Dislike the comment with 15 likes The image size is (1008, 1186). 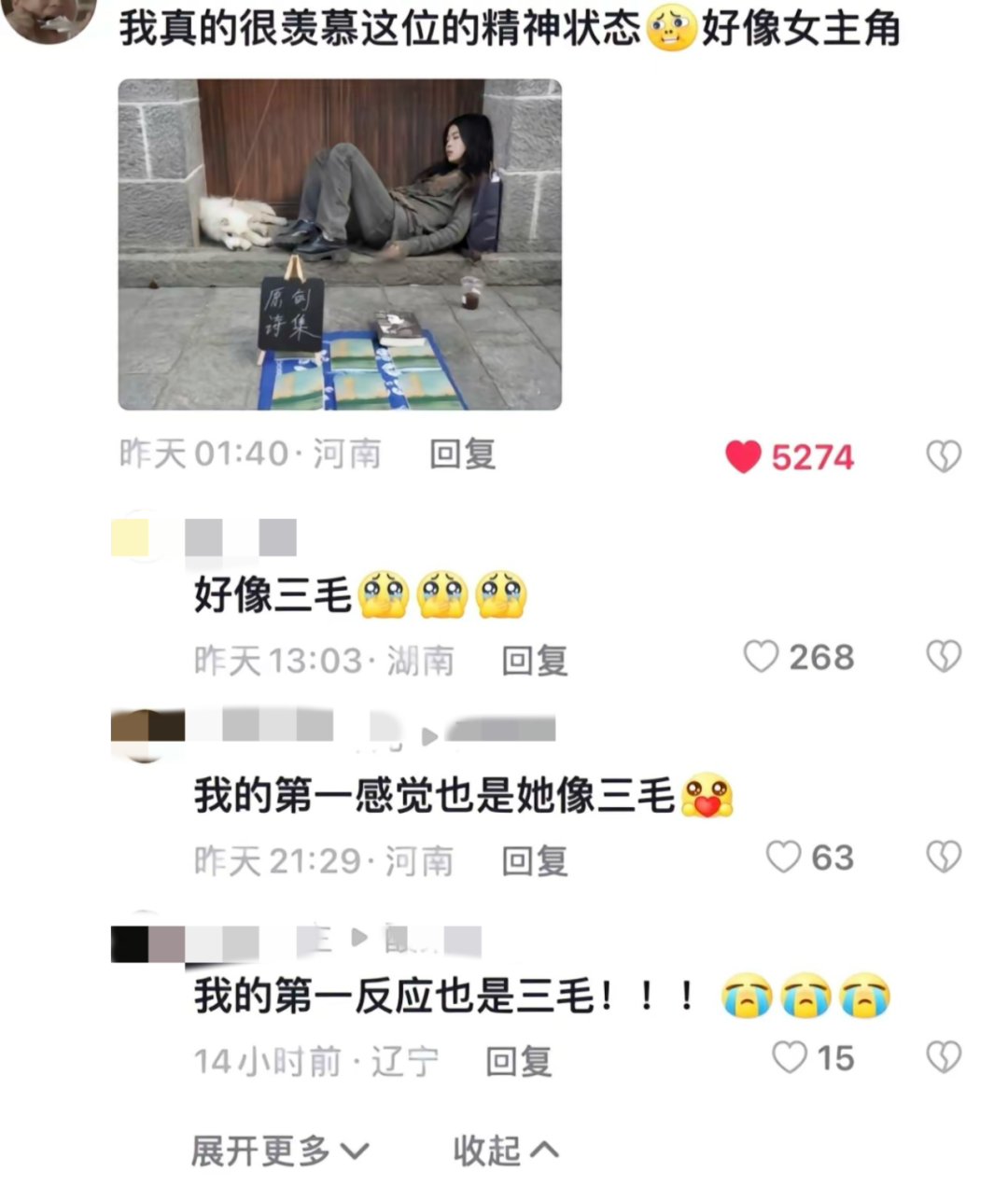click(x=943, y=1057)
